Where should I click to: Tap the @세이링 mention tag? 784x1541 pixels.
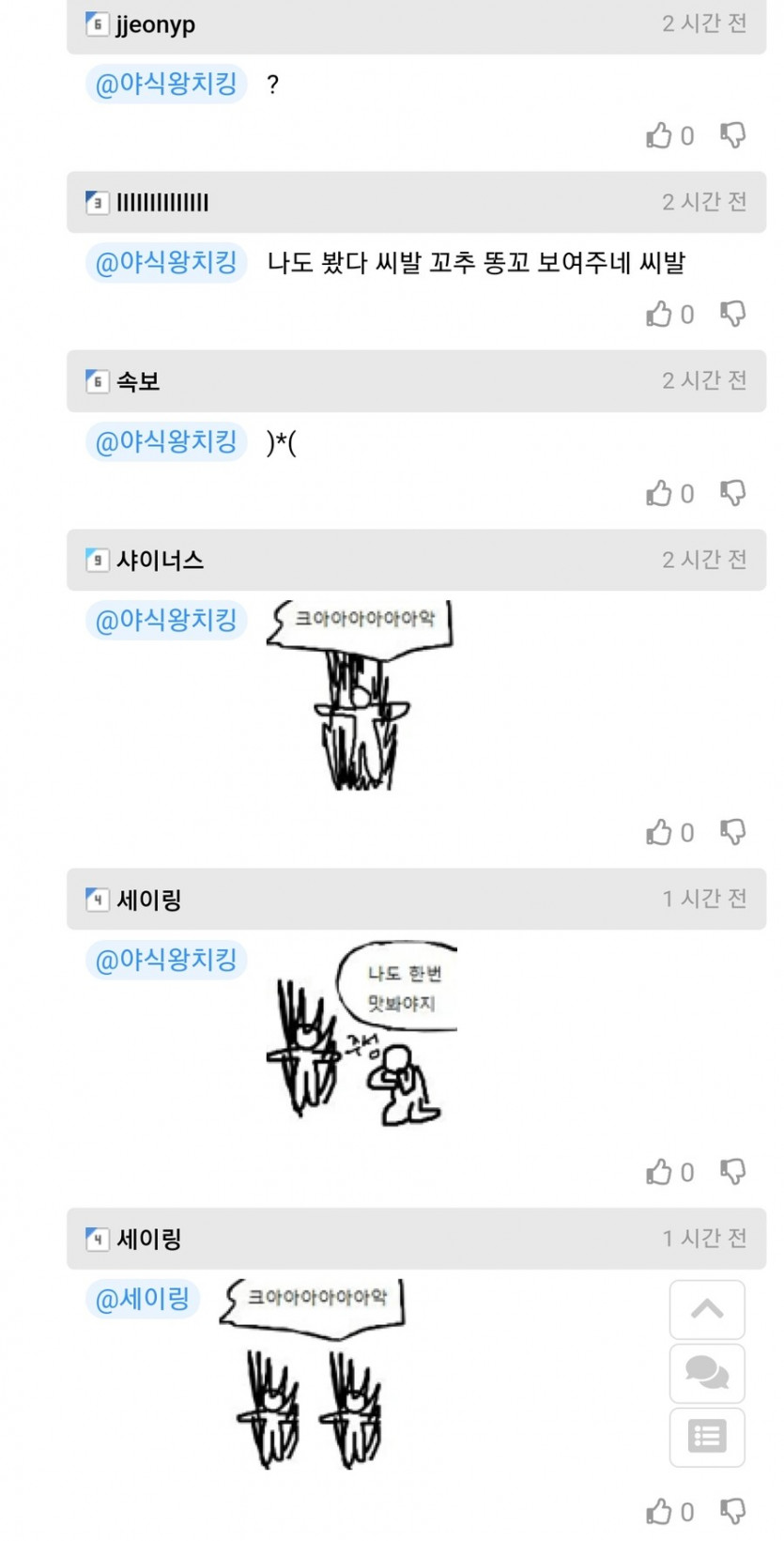[x=143, y=1300]
